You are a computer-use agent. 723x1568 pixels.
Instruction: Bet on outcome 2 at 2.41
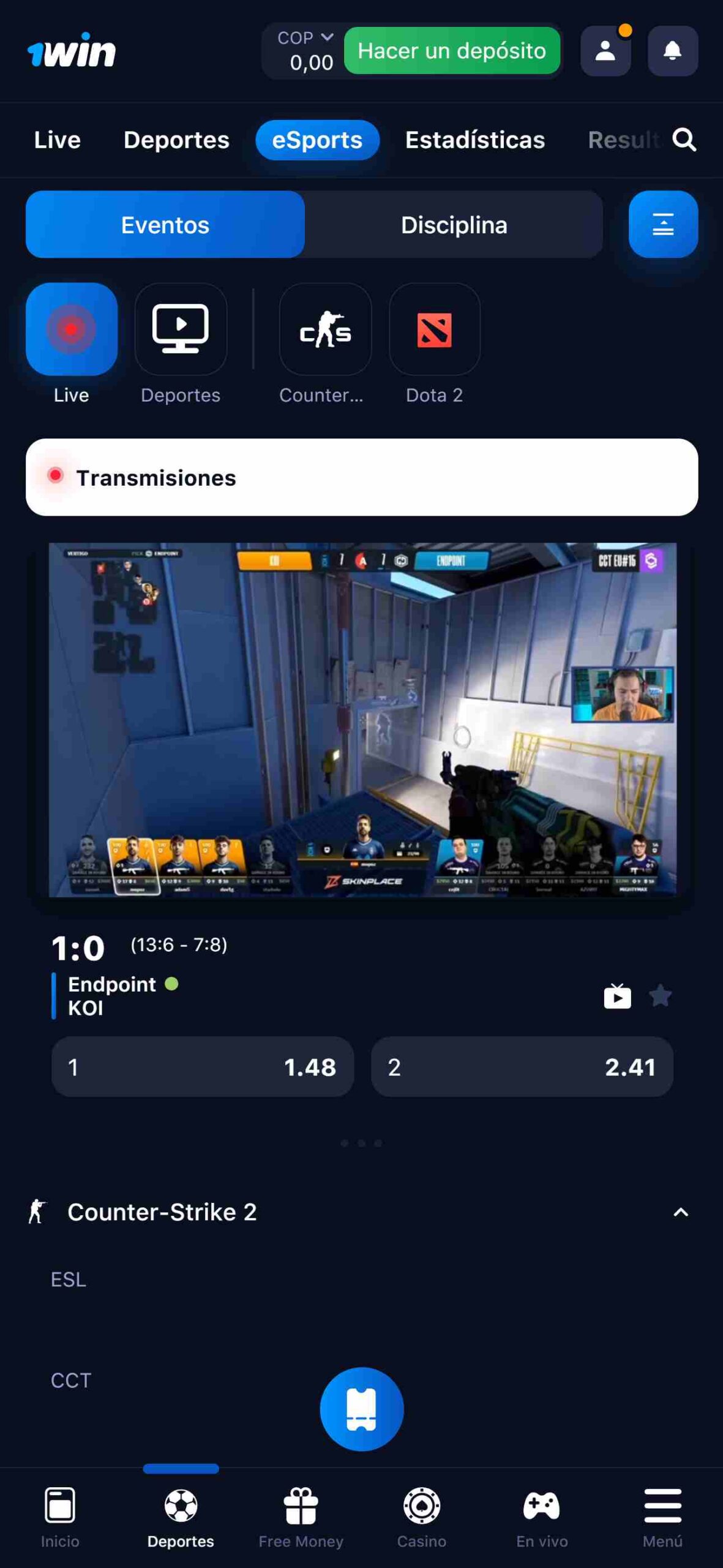tap(522, 1067)
